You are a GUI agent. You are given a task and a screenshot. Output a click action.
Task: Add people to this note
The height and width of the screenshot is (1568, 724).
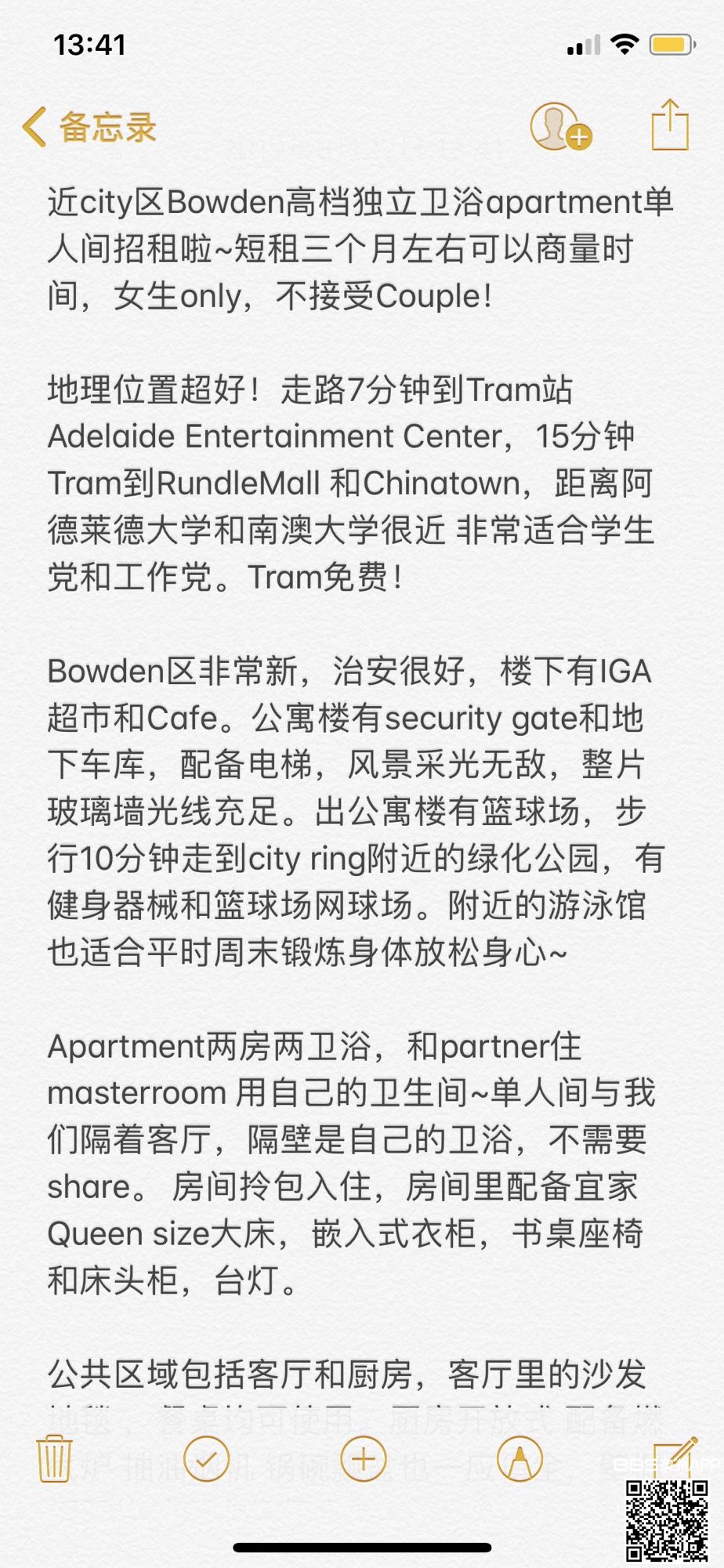(x=559, y=127)
